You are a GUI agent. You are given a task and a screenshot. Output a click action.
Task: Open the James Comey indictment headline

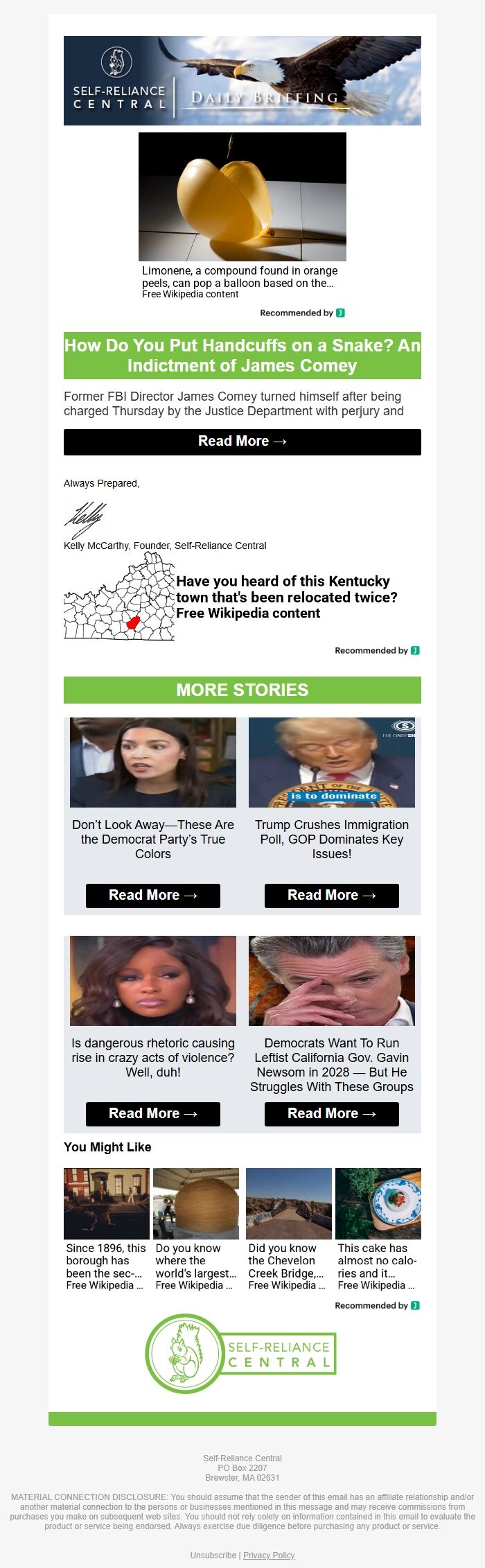coord(242,356)
